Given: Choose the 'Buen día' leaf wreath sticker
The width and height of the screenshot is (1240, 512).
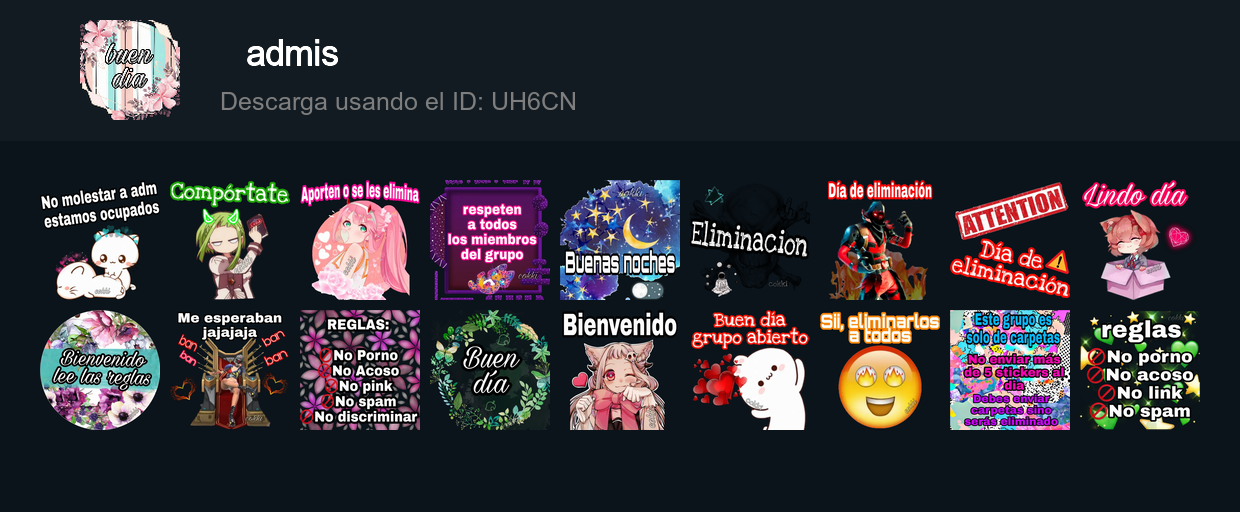Looking at the screenshot, I should tap(490, 370).
